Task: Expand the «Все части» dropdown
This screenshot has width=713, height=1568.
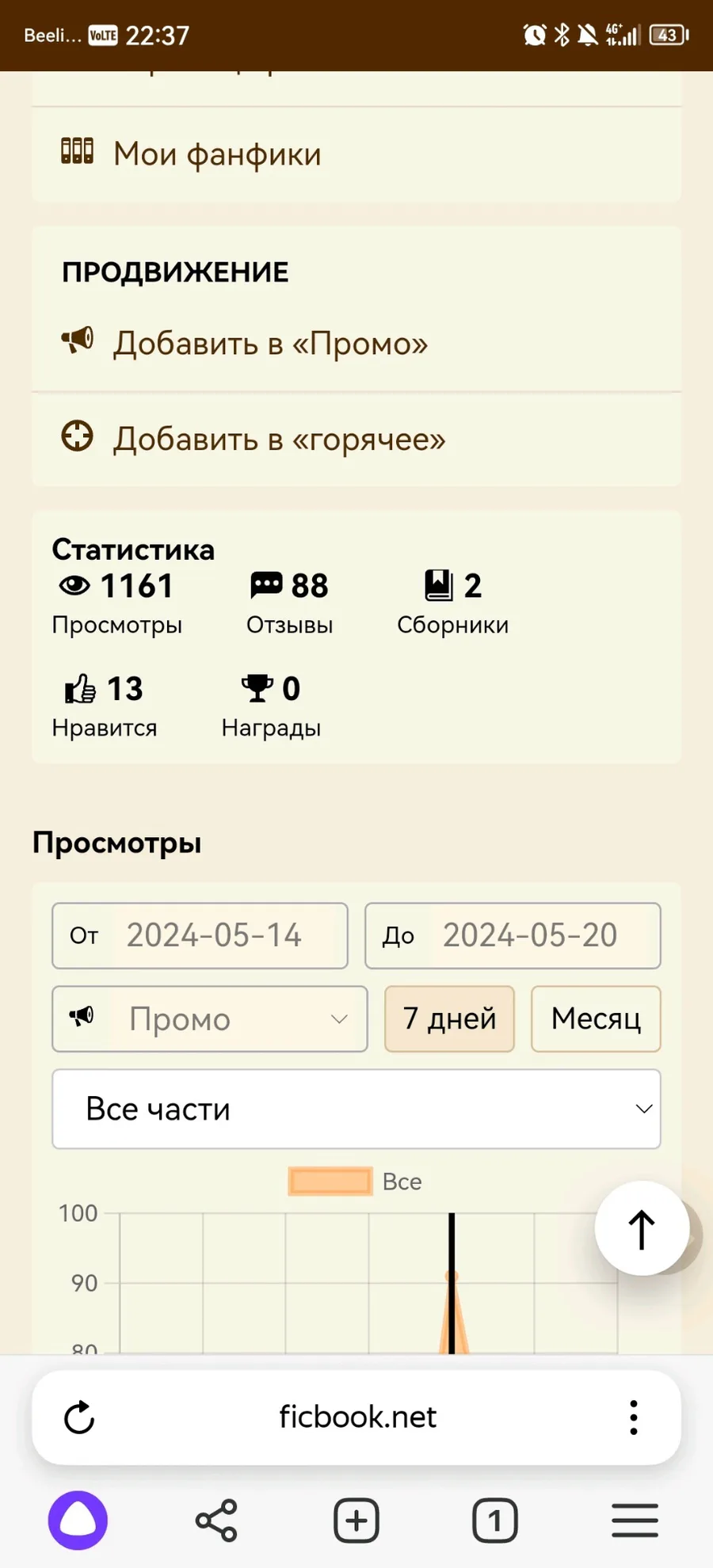Action: [356, 1109]
